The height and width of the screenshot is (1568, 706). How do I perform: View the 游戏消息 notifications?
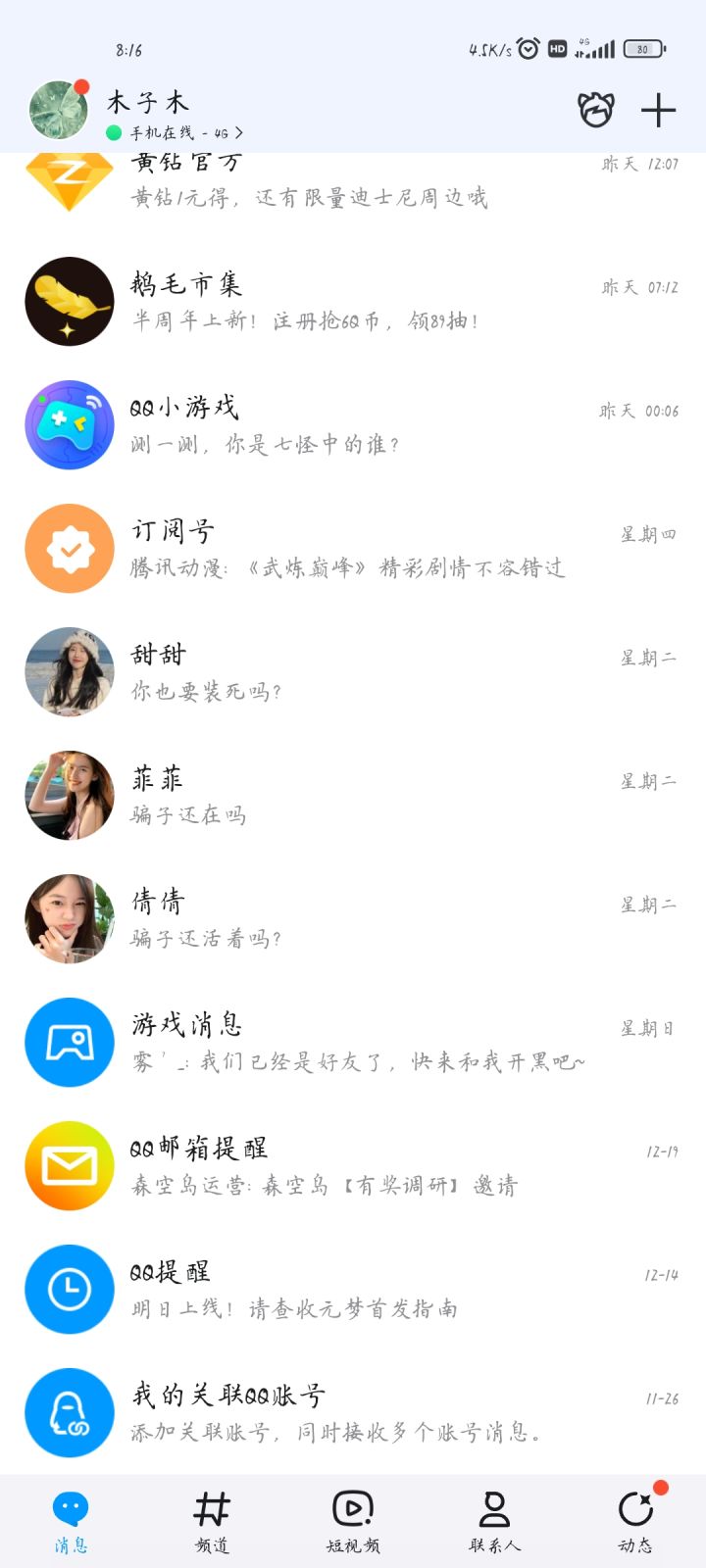coord(353,1043)
